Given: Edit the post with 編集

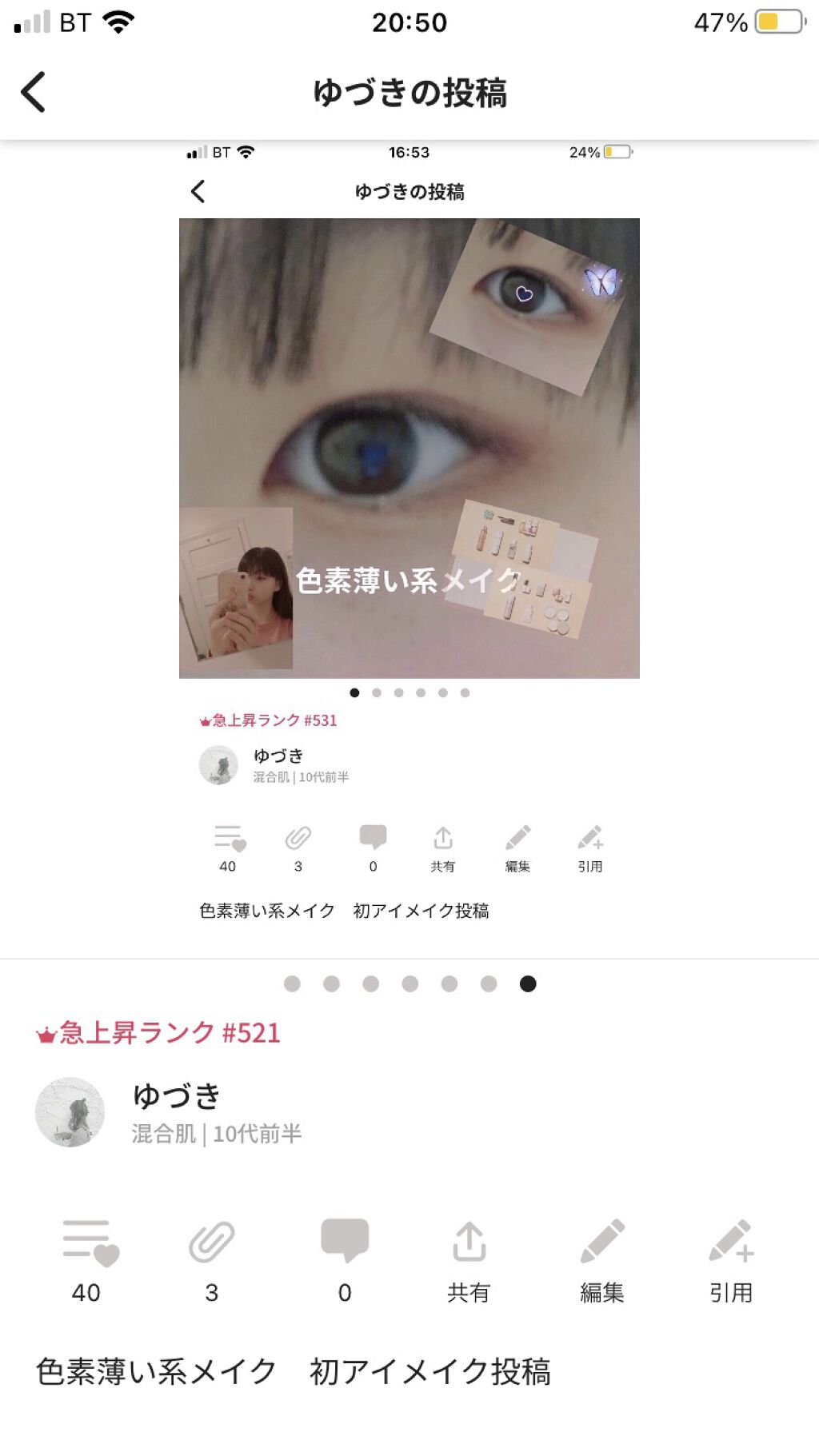Looking at the screenshot, I should point(602,1260).
